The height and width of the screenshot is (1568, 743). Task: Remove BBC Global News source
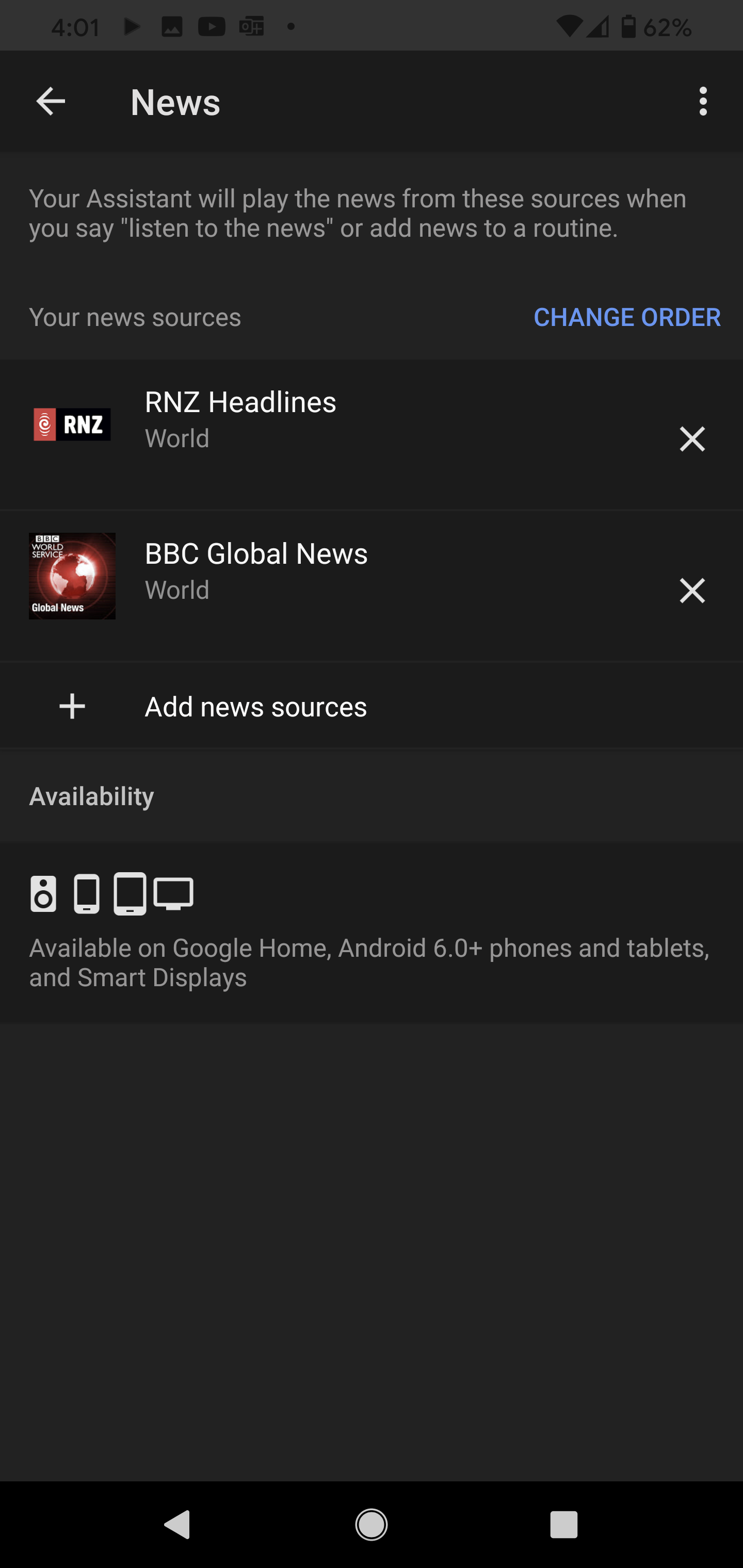click(x=692, y=591)
